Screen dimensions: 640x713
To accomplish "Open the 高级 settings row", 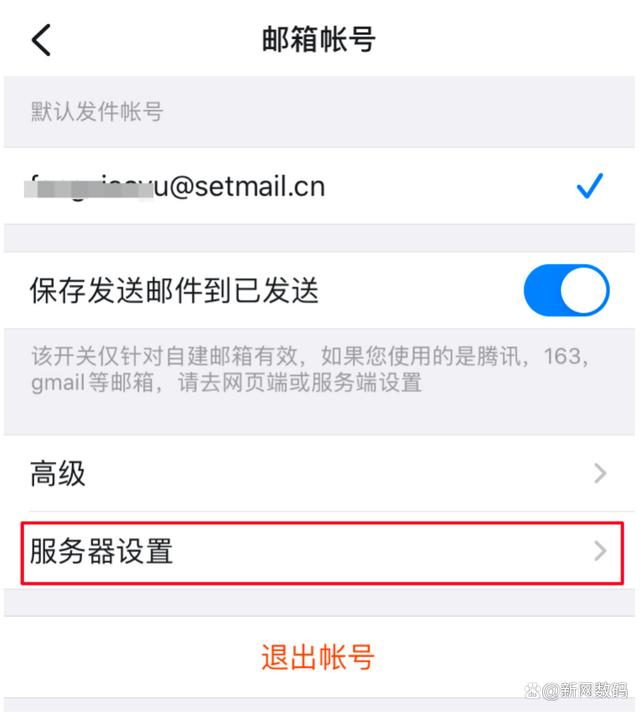I will (x=318, y=474).
